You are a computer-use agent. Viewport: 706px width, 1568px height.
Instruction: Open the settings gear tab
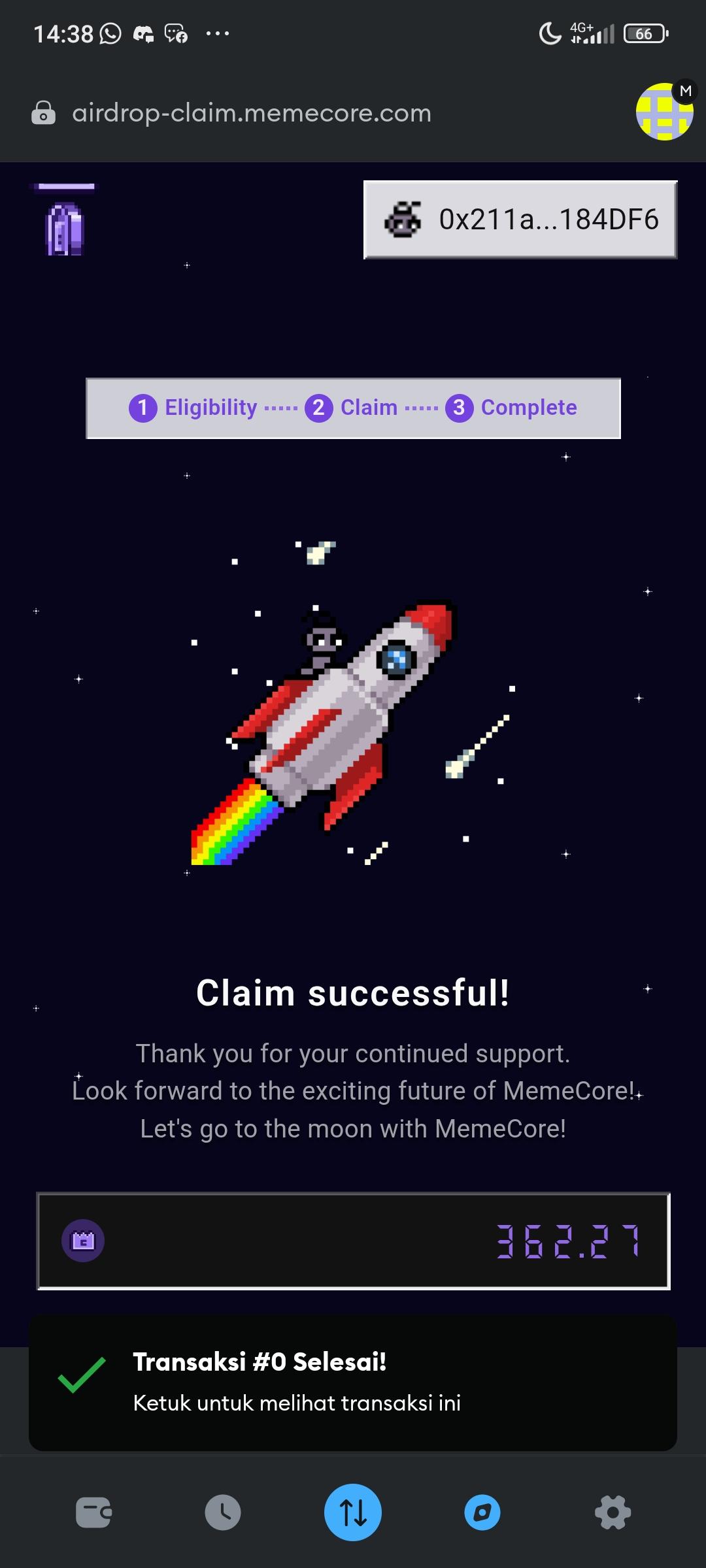613,1512
